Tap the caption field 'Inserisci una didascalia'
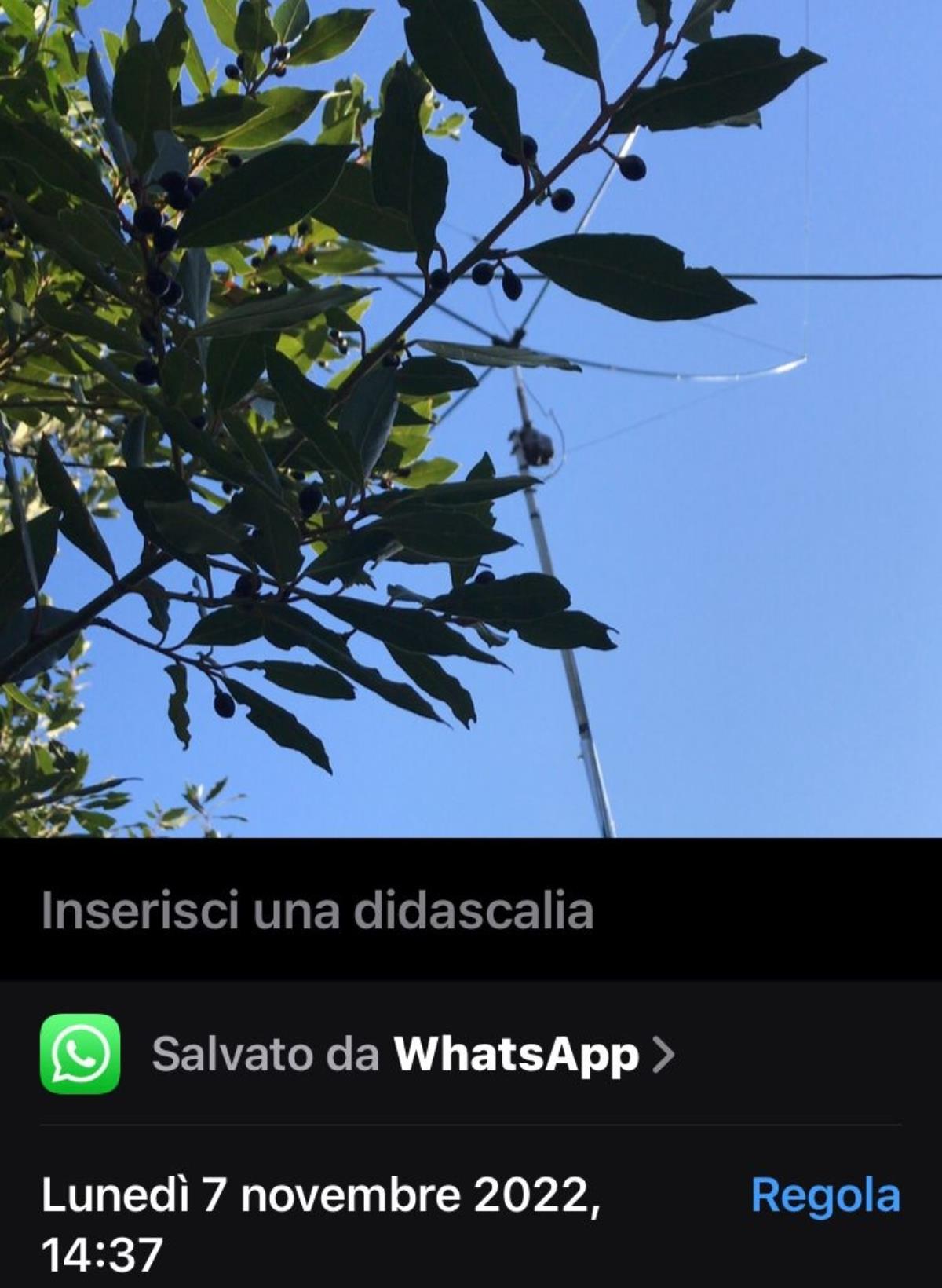Screen dimensions: 942x1288 (317, 910)
